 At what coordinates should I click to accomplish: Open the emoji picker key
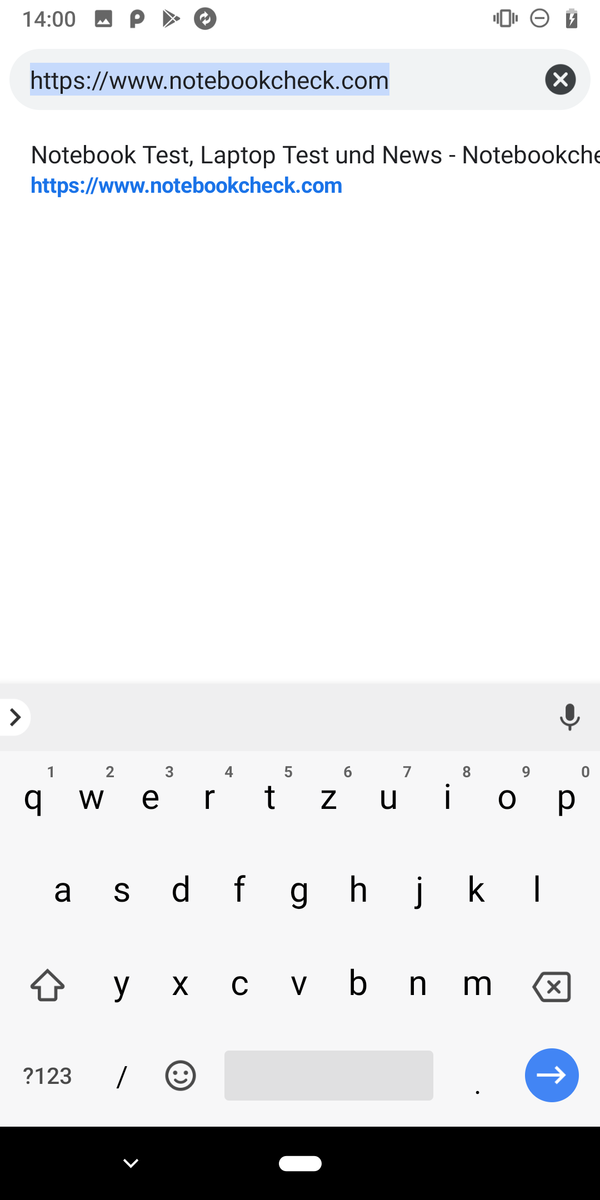click(x=180, y=1076)
